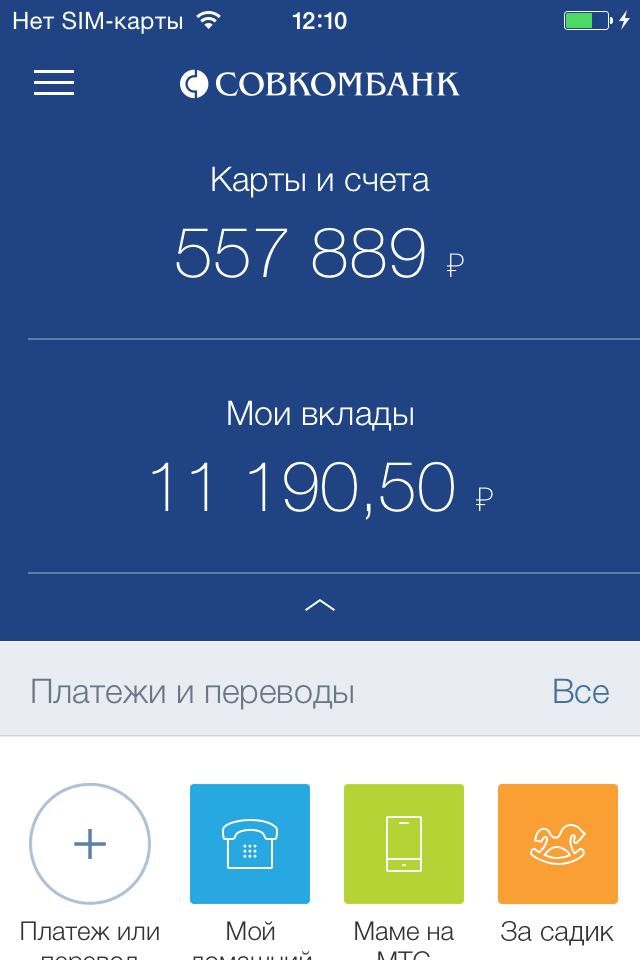Open the hamburger drawer menu
The width and height of the screenshot is (640, 960).
54,83
